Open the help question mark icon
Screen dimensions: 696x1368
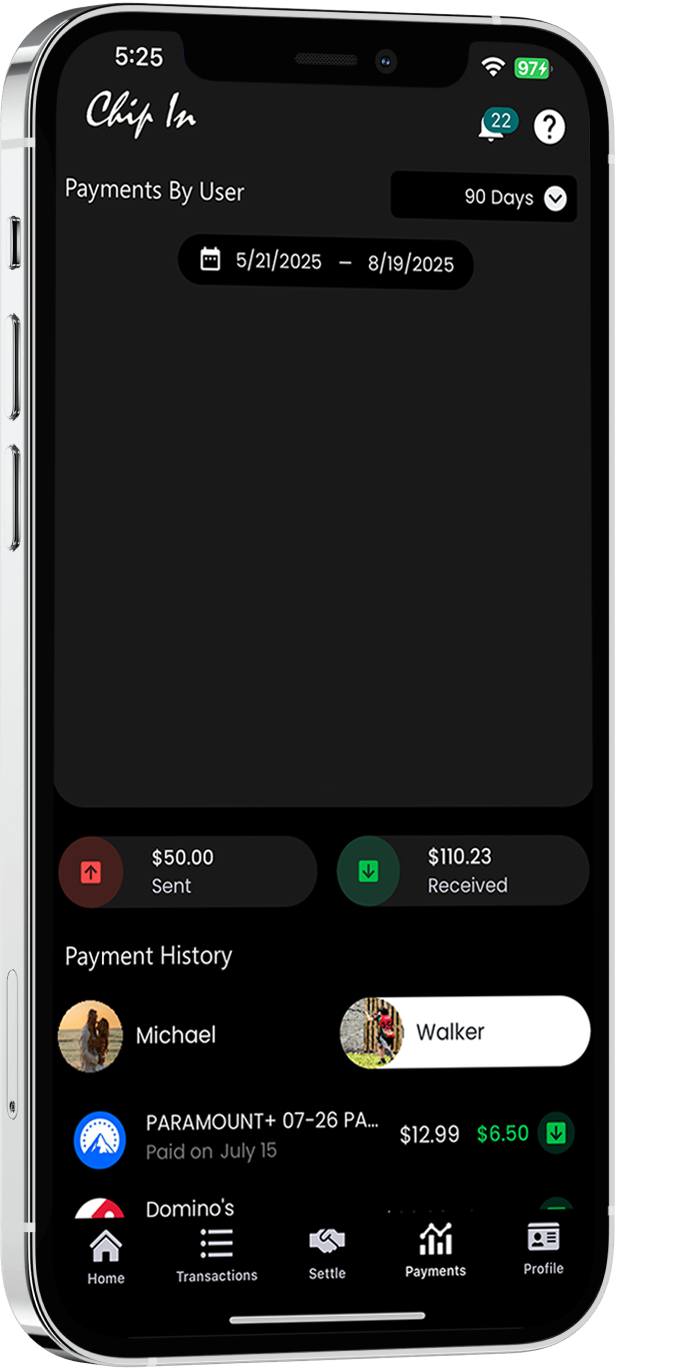click(x=549, y=127)
